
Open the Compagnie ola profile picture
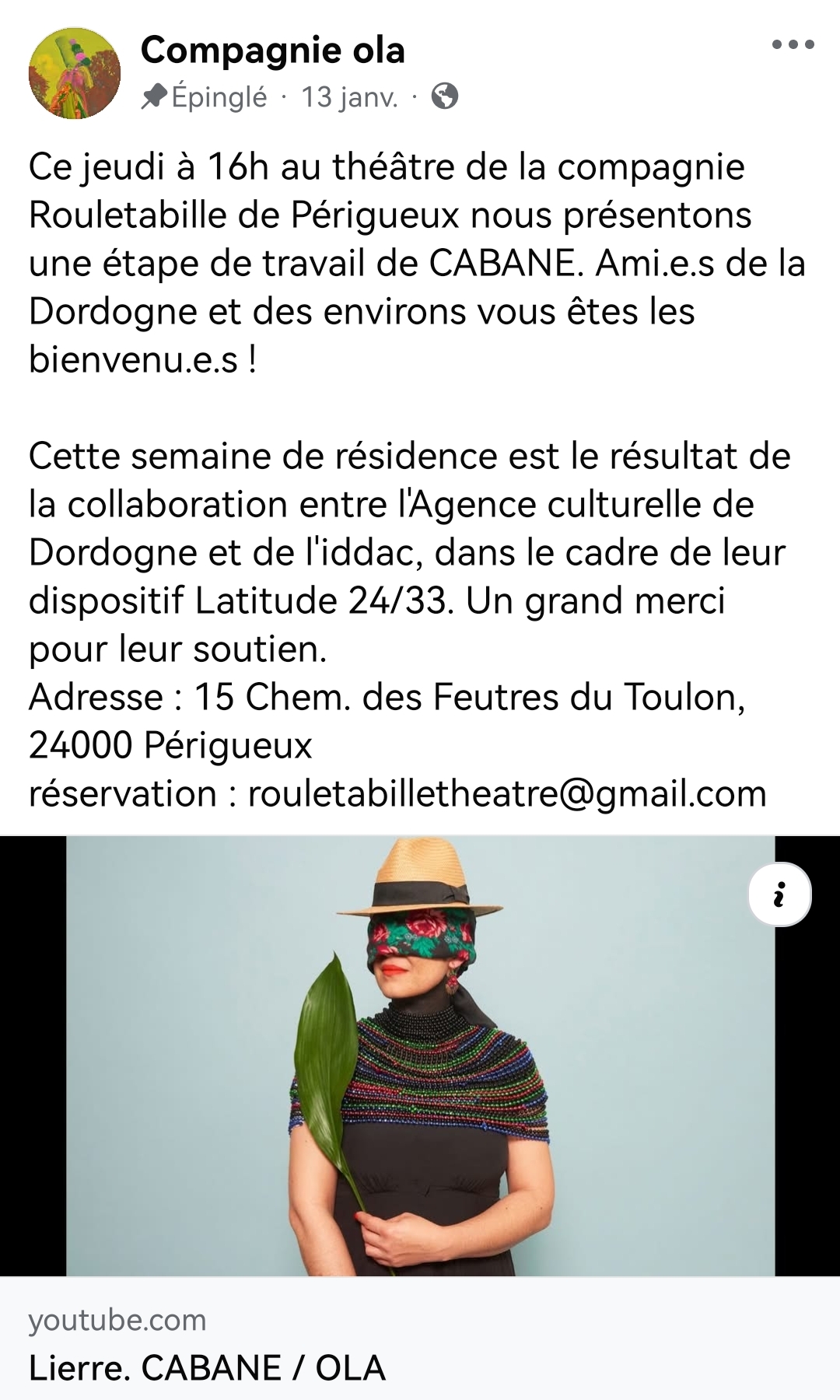tap(75, 73)
